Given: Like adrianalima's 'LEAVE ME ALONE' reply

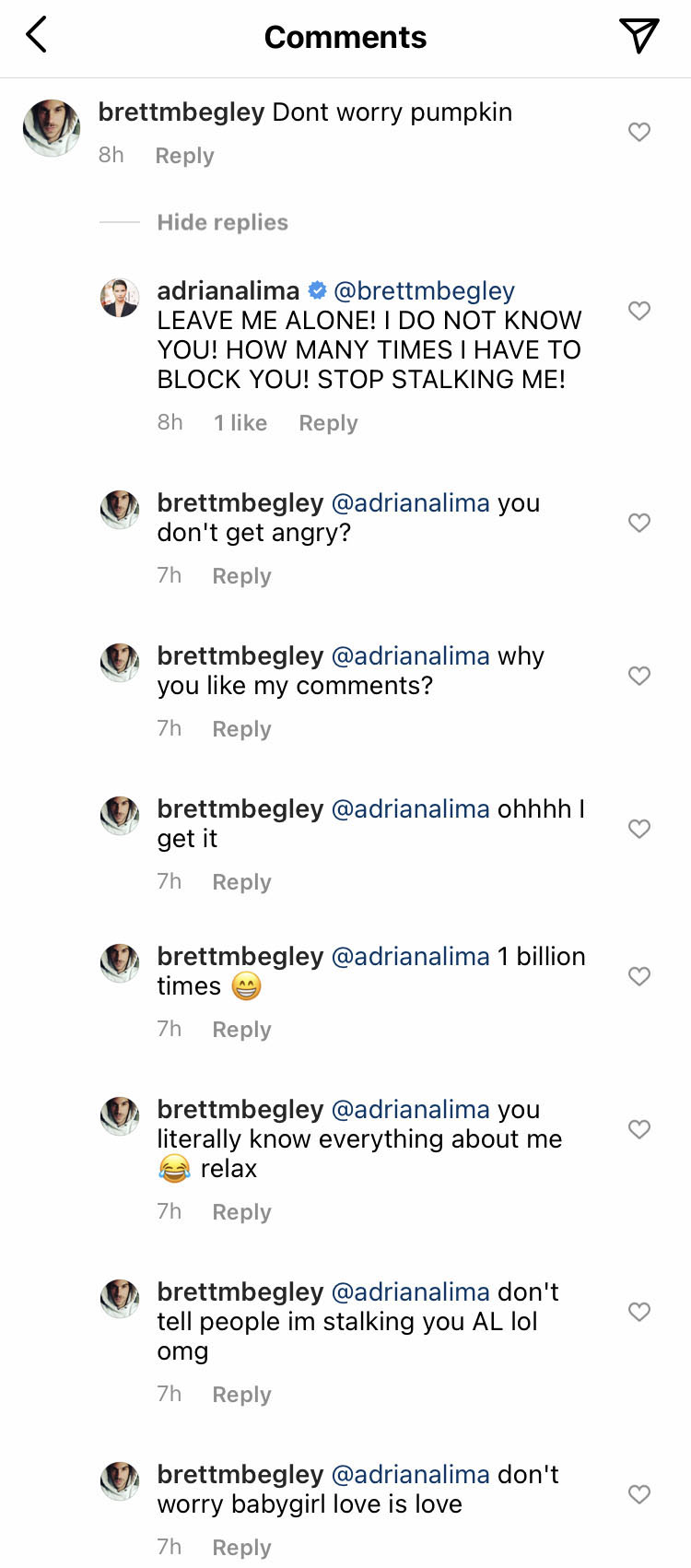Looking at the screenshot, I should coord(639,311).
